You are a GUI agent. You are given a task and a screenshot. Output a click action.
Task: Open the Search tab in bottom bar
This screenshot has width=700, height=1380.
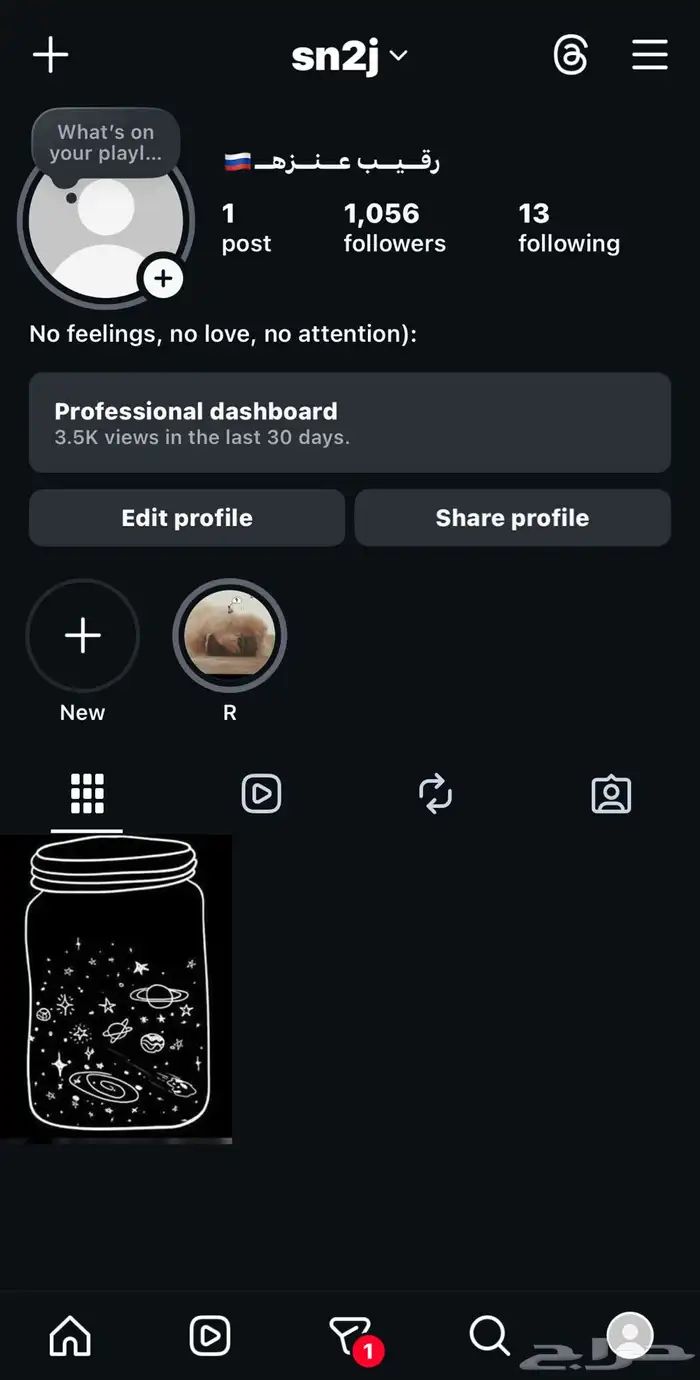point(489,1336)
